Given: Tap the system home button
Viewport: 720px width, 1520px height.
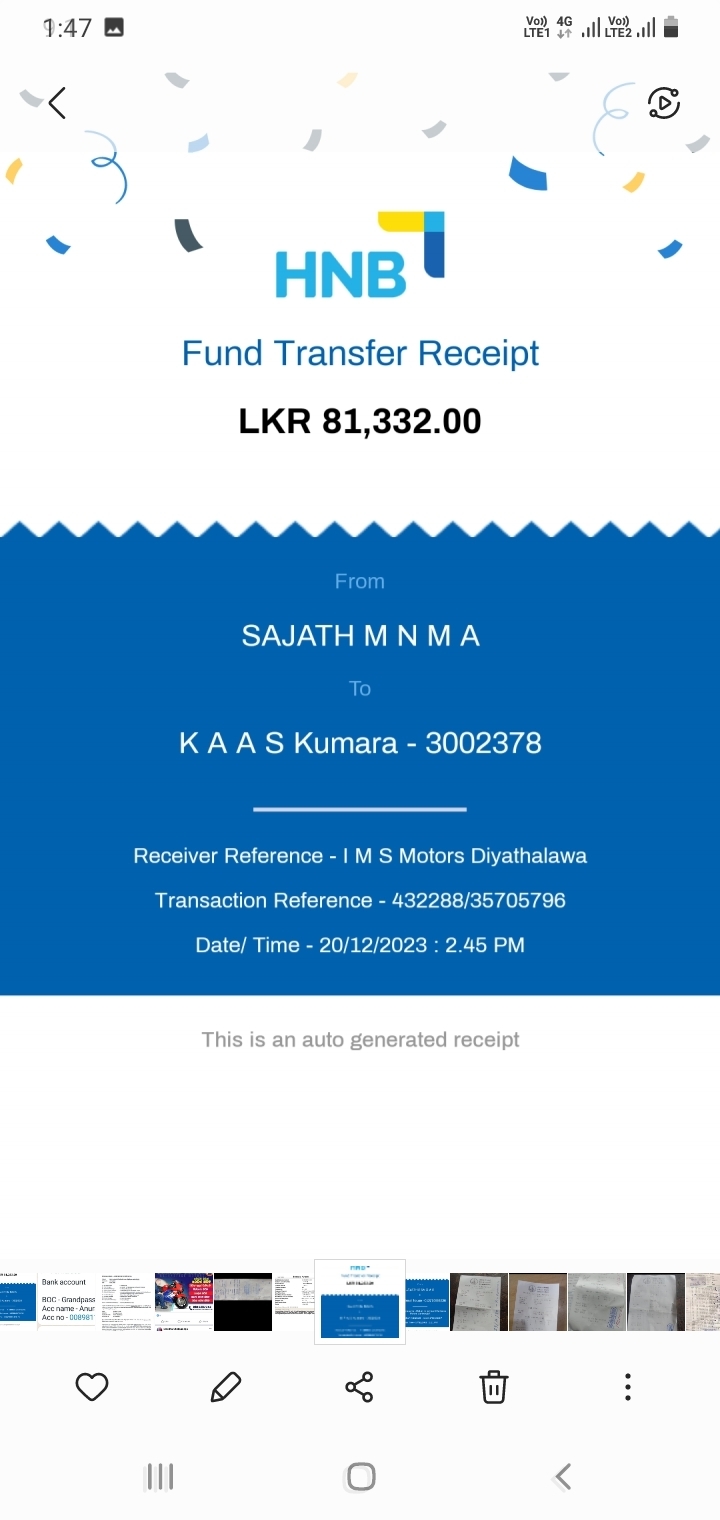Looking at the screenshot, I should click(x=360, y=1476).
